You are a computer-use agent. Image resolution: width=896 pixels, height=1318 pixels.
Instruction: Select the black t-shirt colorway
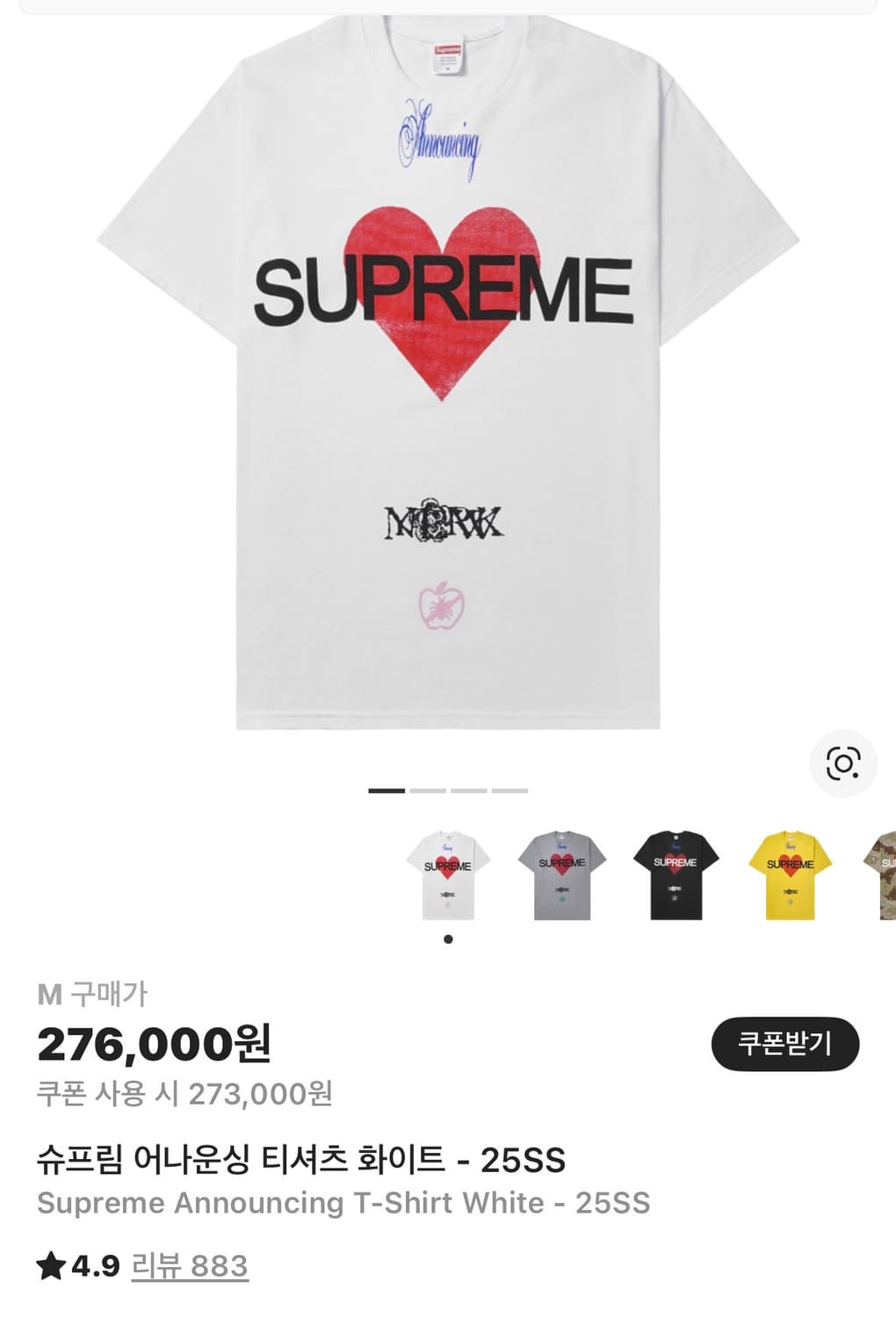click(675, 873)
